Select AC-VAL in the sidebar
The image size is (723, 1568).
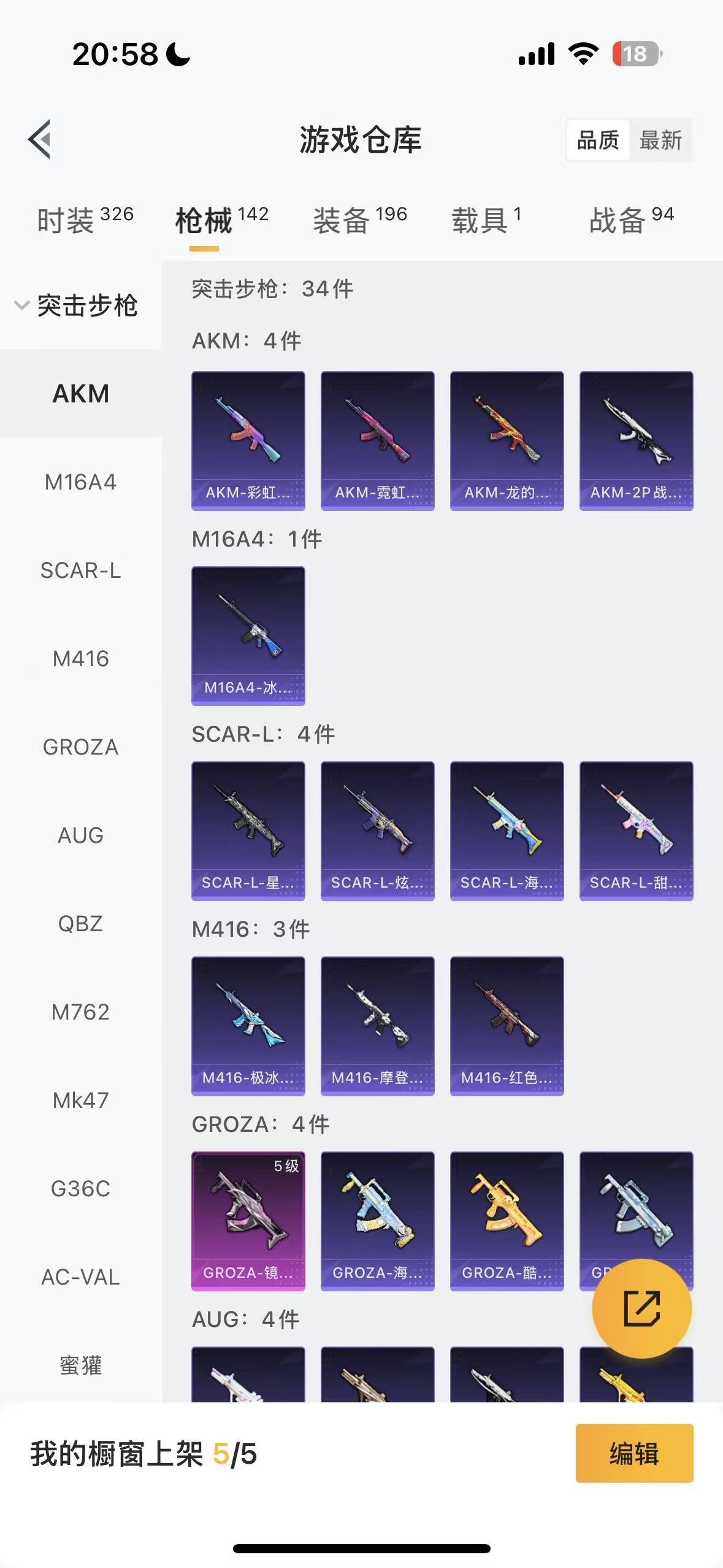click(x=80, y=1277)
